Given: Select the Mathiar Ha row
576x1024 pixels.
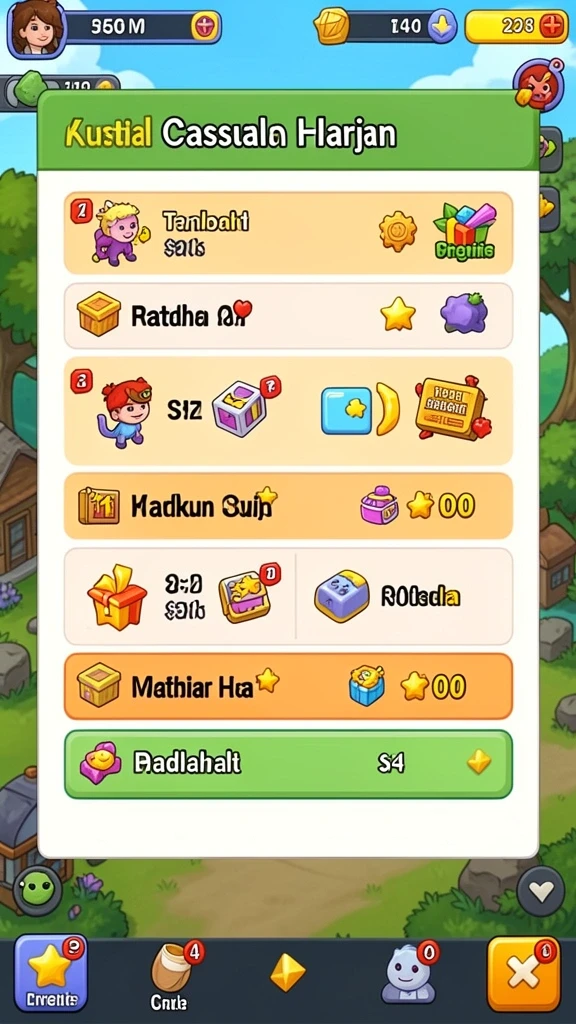Looking at the screenshot, I should click(x=288, y=686).
